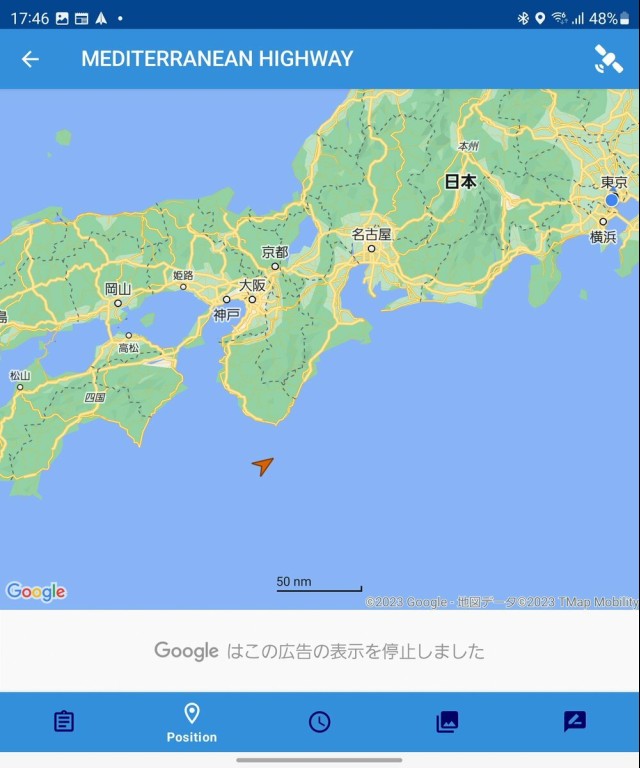This screenshot has width=640, height=768.
Task: Open the clipboard details tab
Action: coord(64,721)
